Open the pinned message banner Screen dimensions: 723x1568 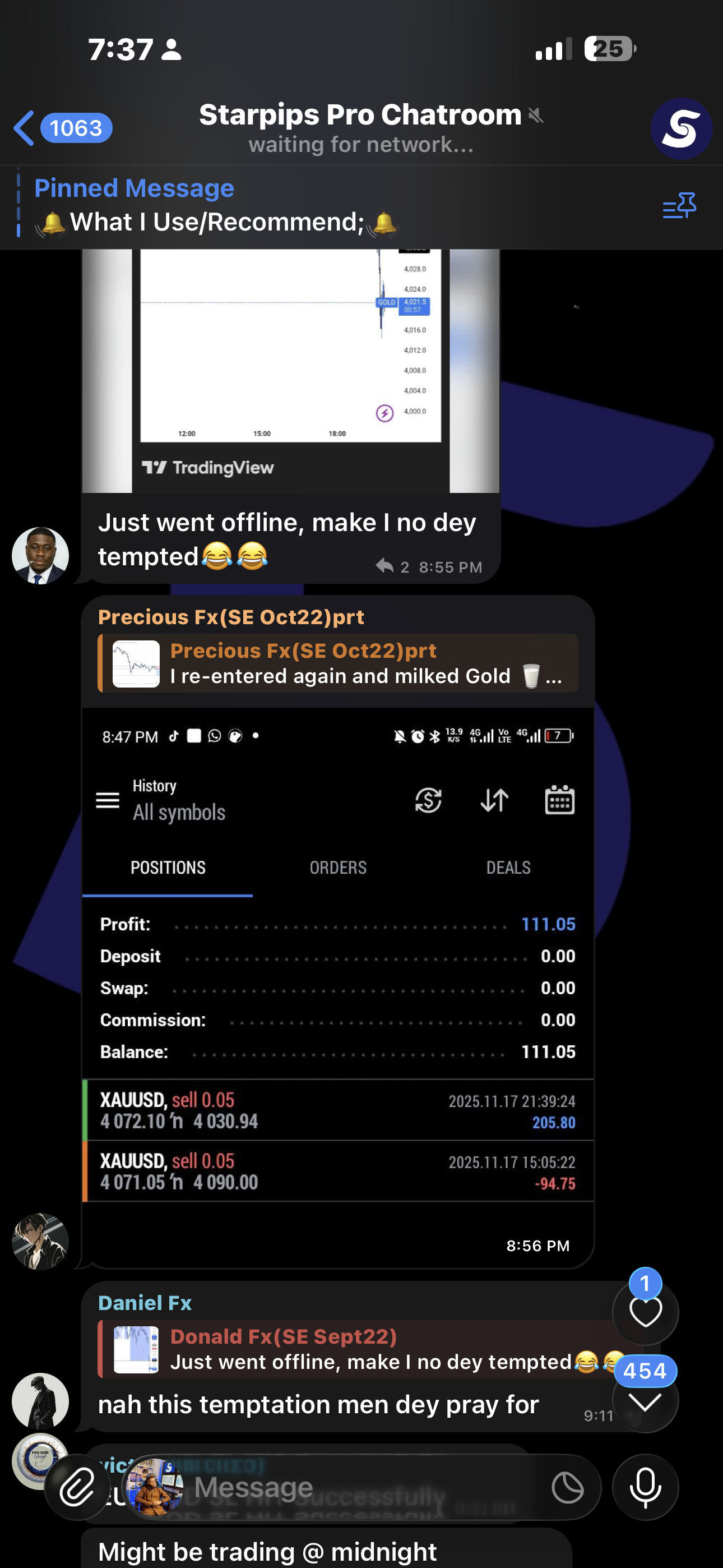[x=328, y=206]
